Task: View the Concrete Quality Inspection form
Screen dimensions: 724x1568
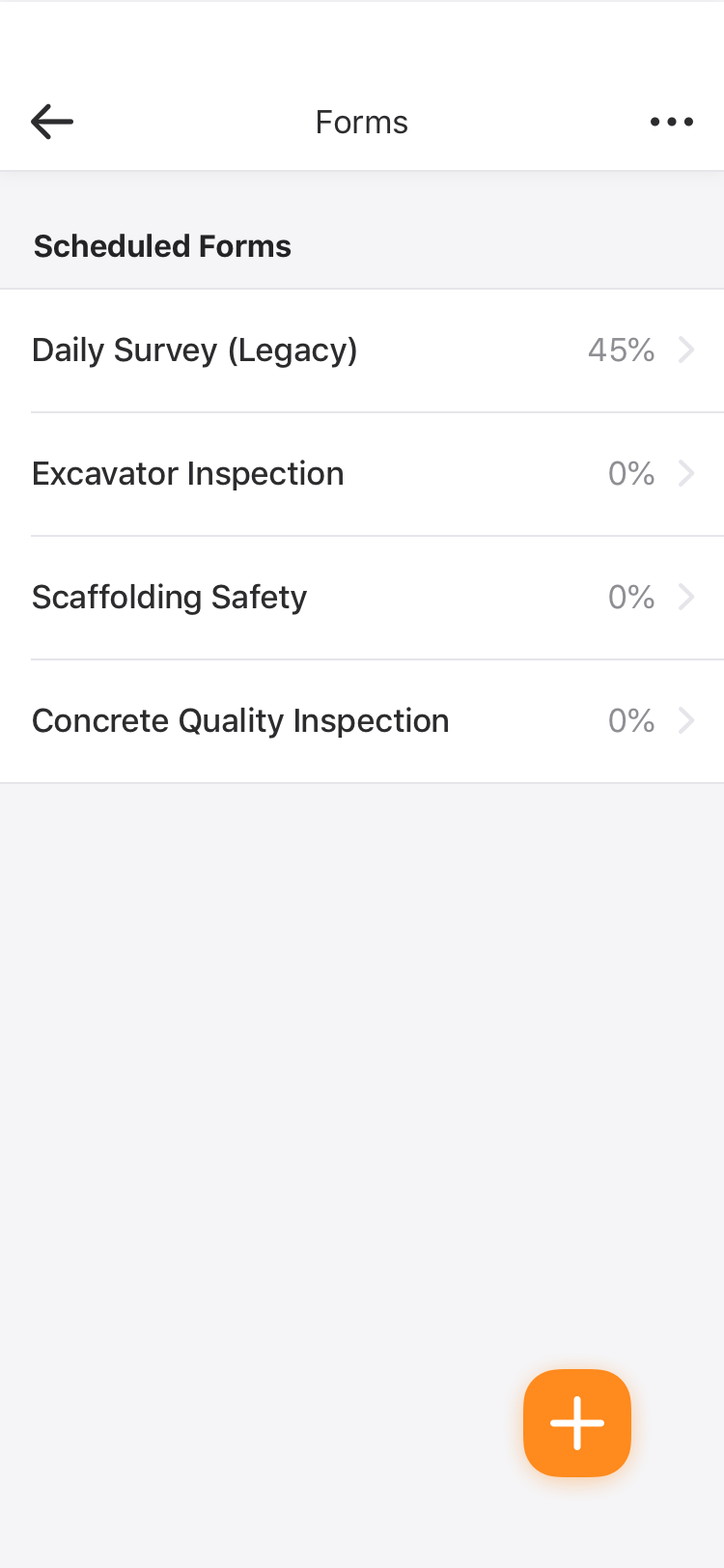Action: click(x=362, y=721)
